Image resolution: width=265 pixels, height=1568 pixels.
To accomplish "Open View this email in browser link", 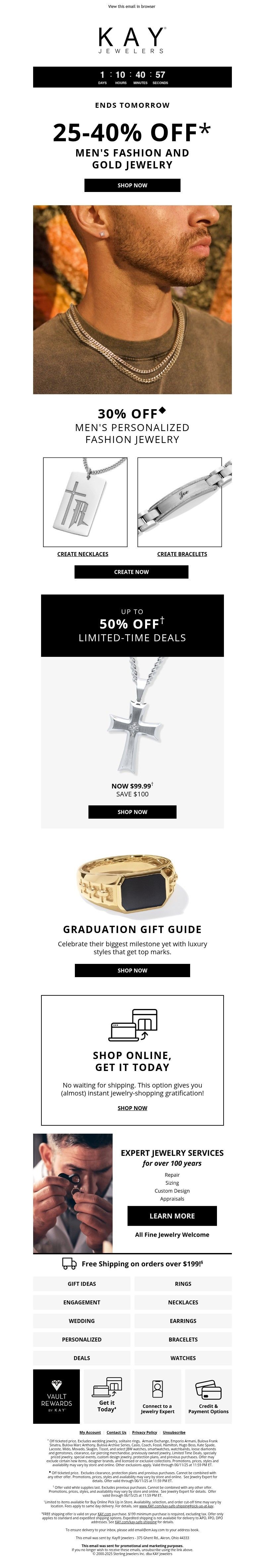I will pyautogui.click(x=131, y=7).
